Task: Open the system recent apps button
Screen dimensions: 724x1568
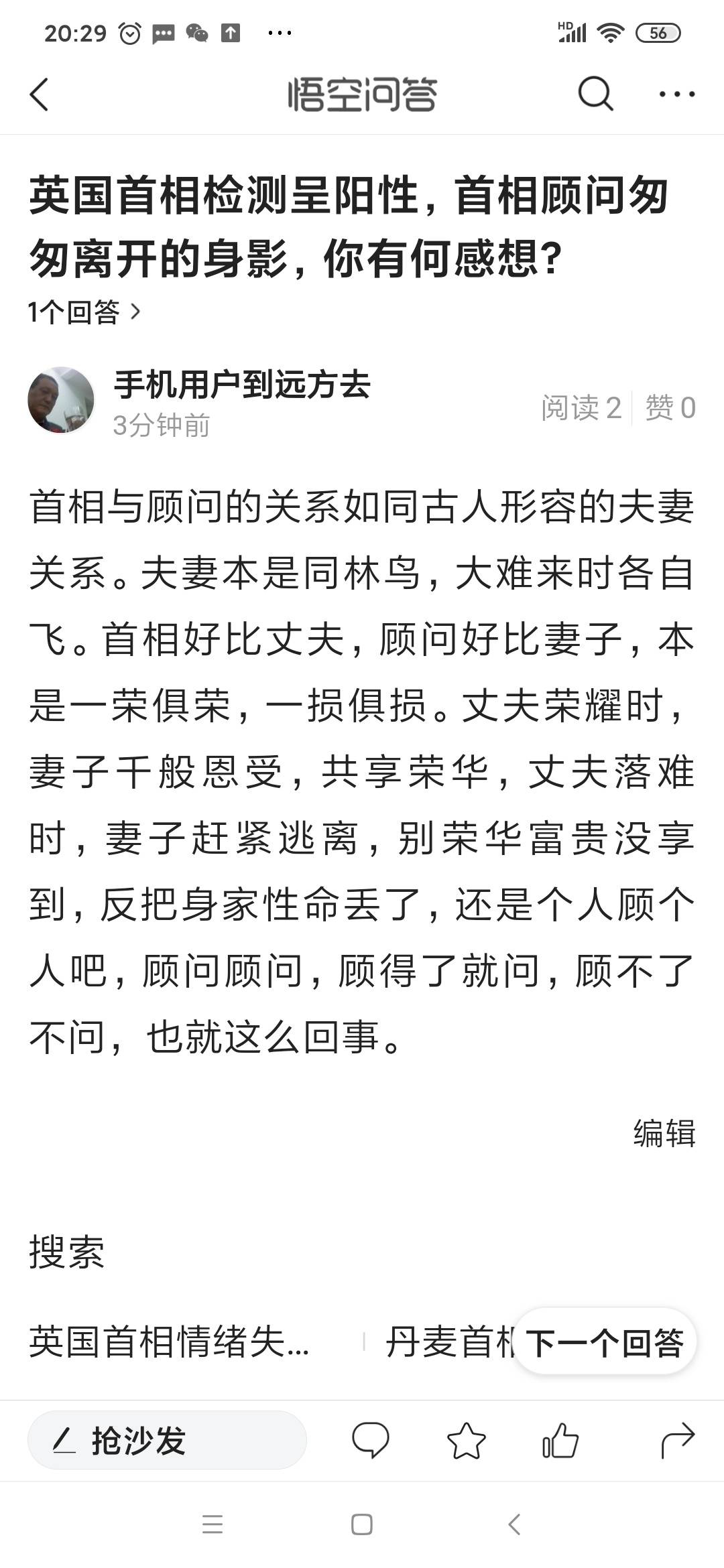Action: click(213, 1524)
